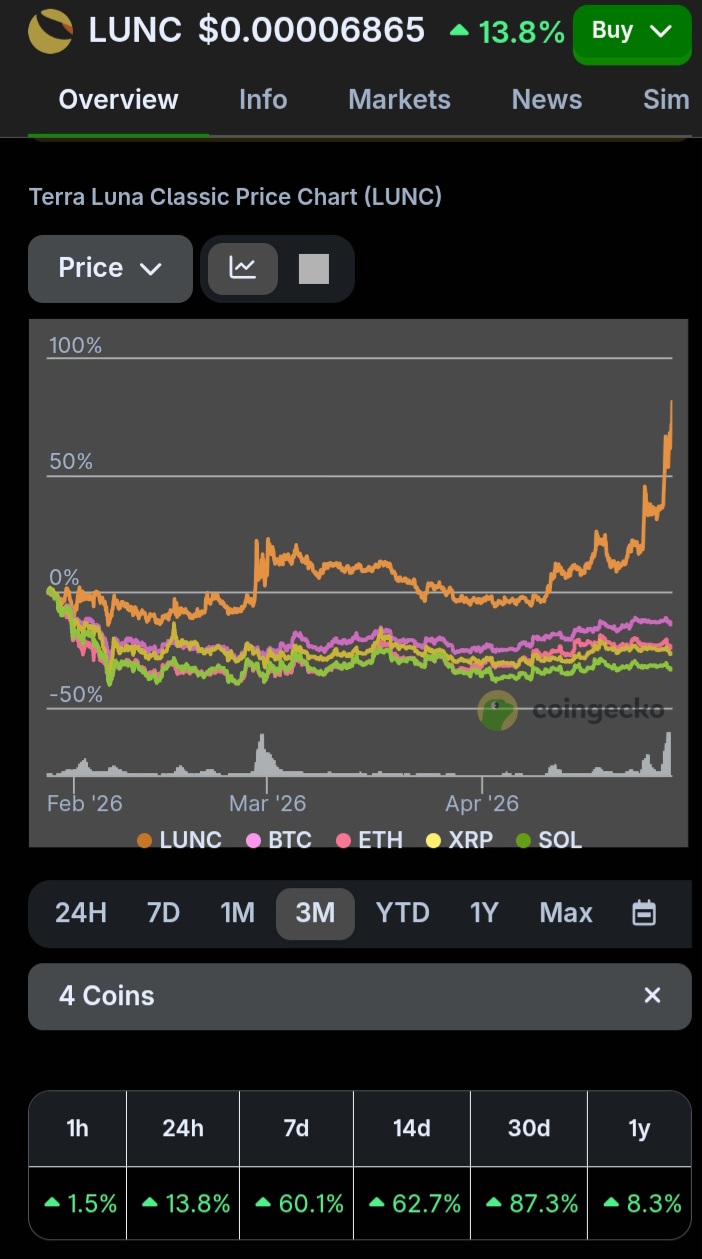This screenshot has width=702, height=1259.
Task: Switch to line chart view
Action: click(243, 268)
